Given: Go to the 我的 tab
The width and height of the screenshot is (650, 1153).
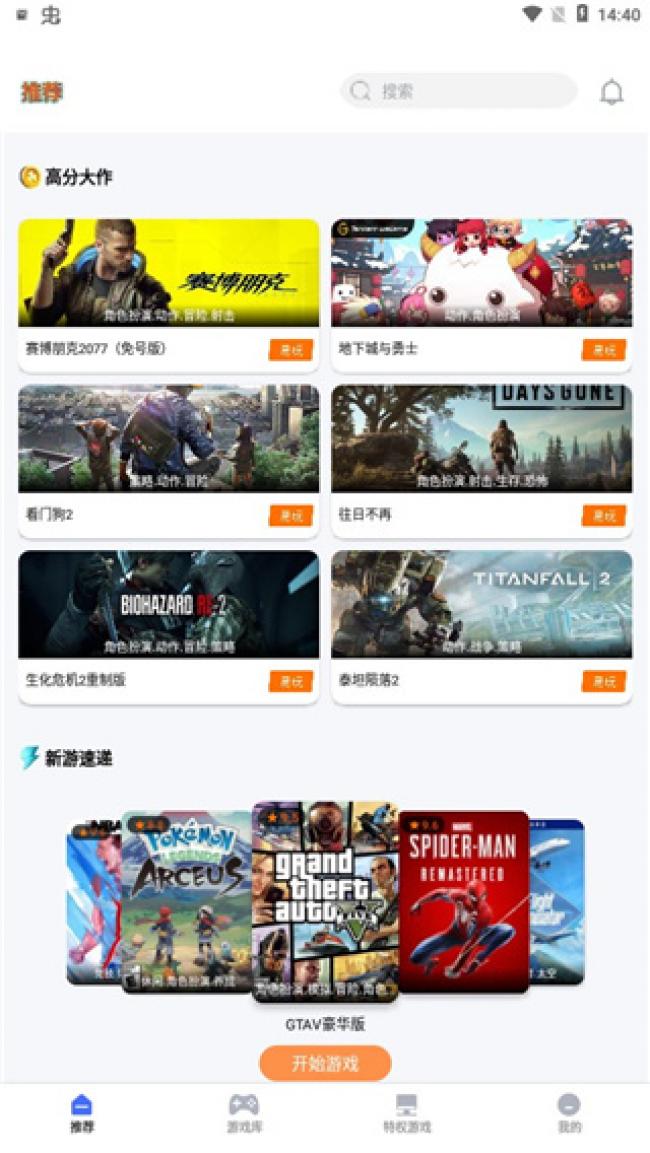Looking at the screenshot, I should [x=568, y=1112].
